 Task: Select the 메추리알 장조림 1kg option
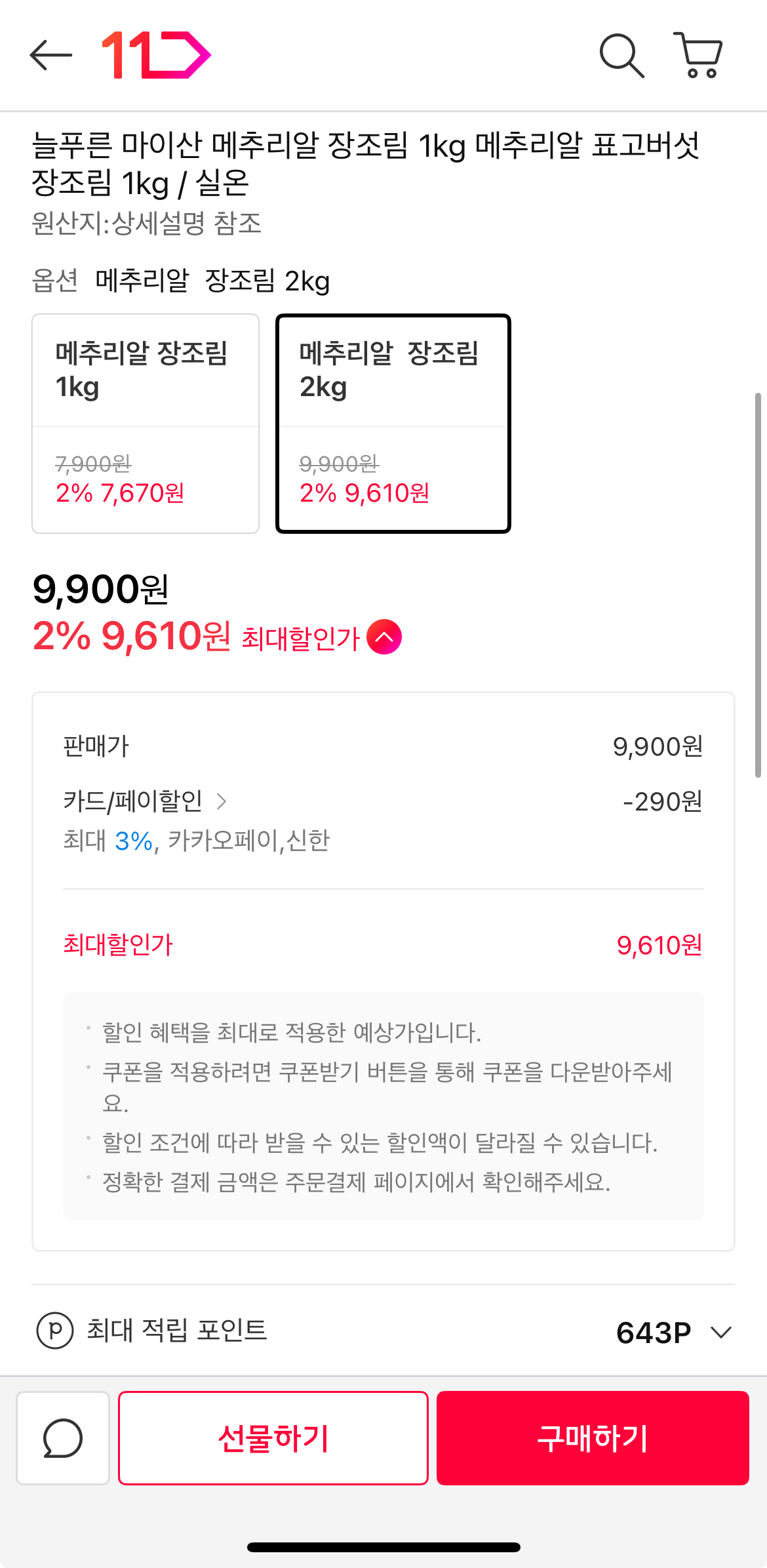tap(145, 423)
